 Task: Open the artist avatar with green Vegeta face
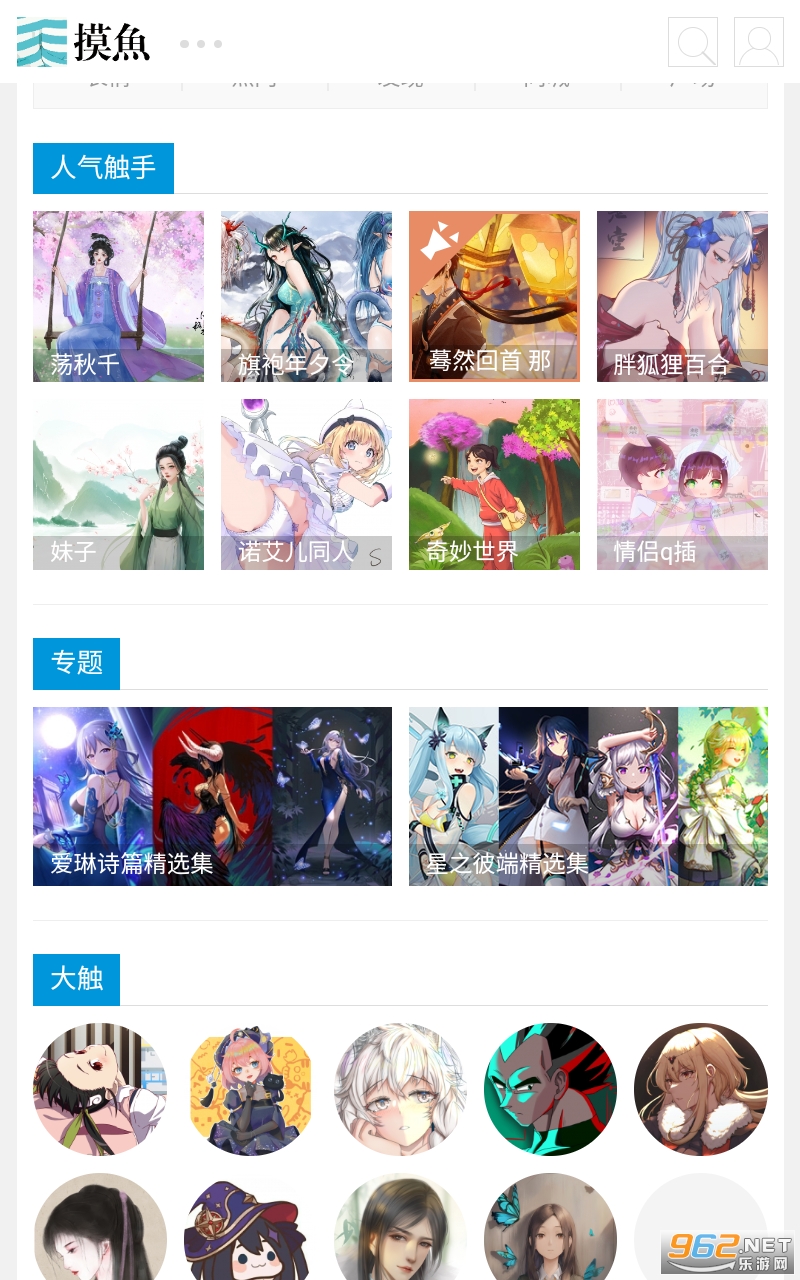click(x=550, y=1089)
